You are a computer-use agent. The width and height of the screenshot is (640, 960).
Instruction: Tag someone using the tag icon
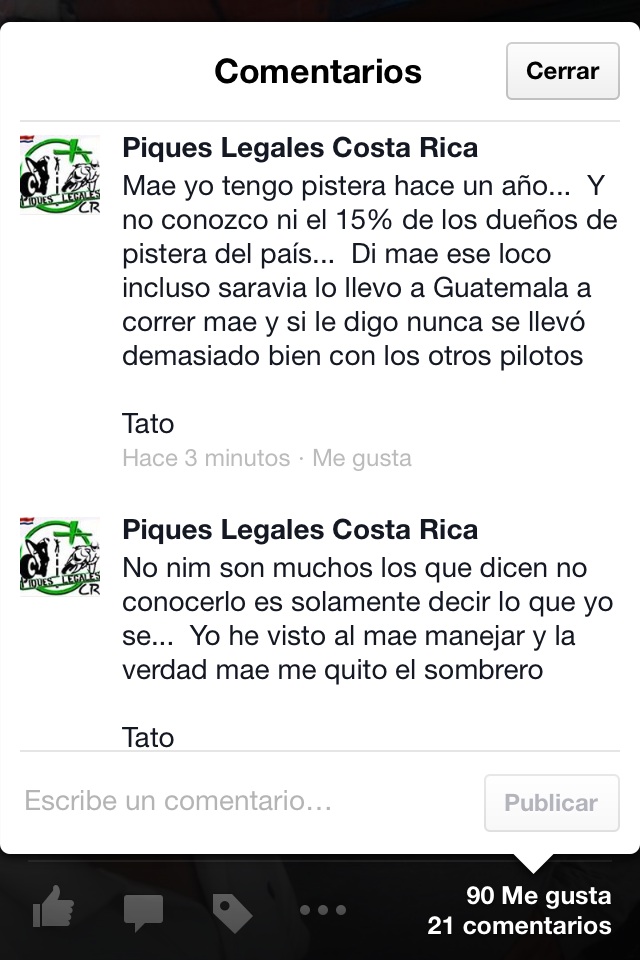coord(232,911)
